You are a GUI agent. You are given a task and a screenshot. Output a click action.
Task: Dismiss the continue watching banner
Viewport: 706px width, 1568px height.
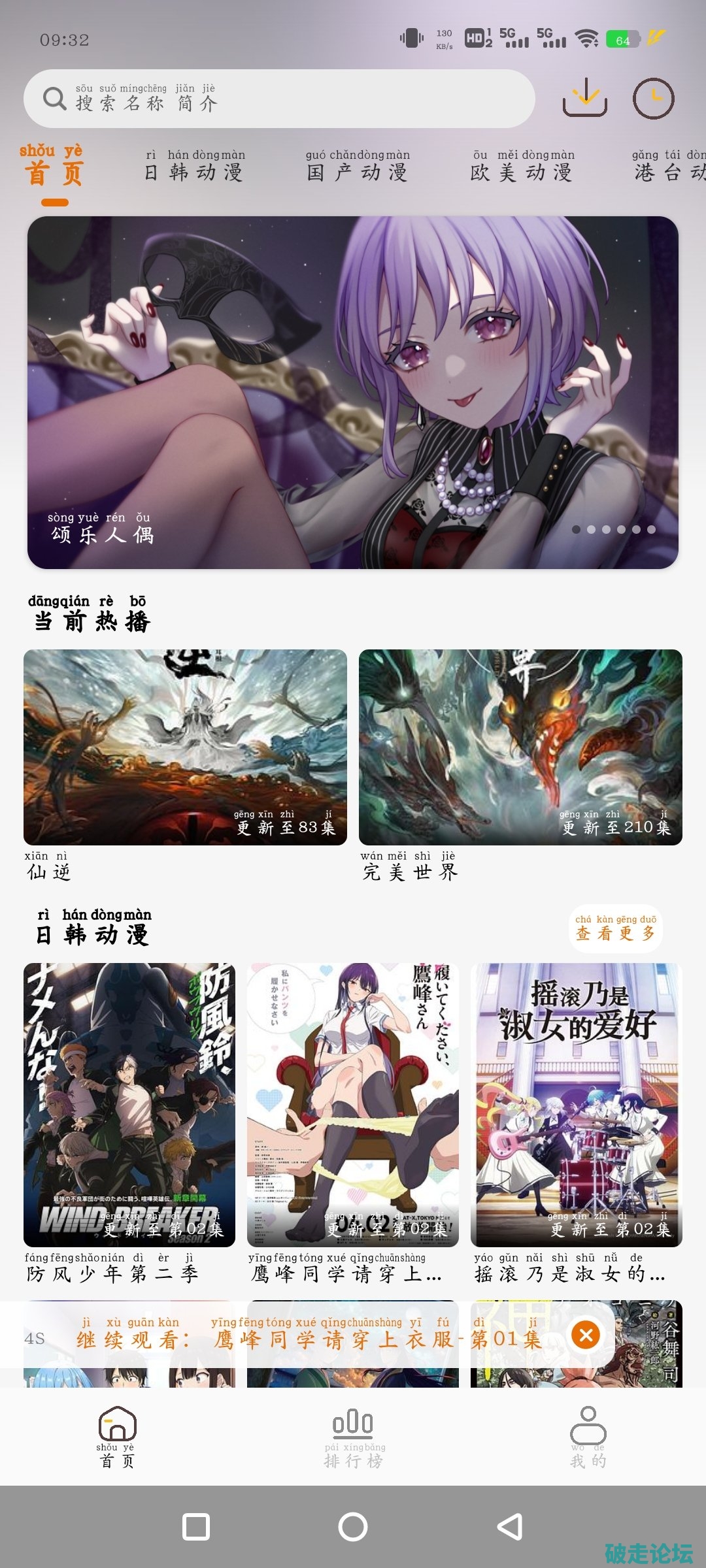(x=586, y=1335)
